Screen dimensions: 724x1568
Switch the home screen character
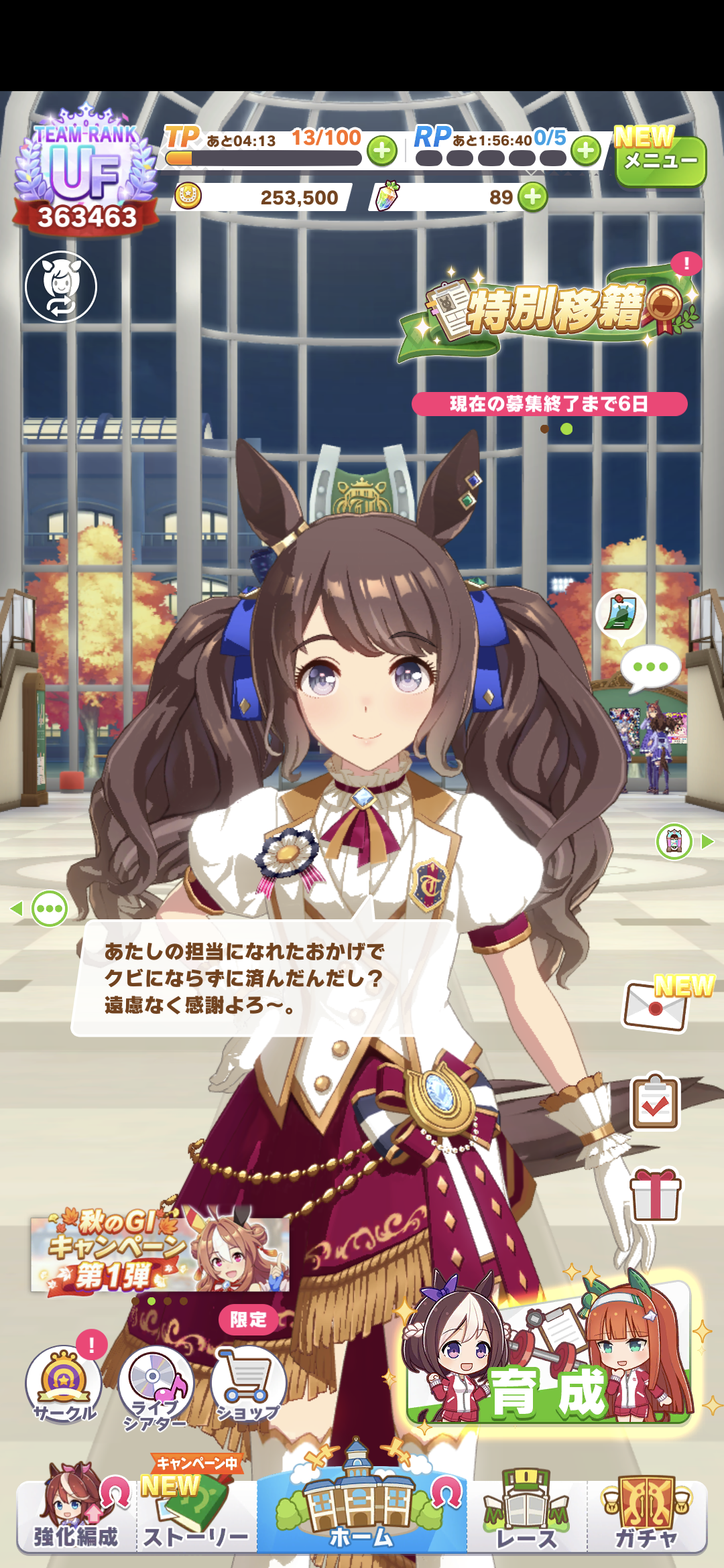(x=61, y=287)
